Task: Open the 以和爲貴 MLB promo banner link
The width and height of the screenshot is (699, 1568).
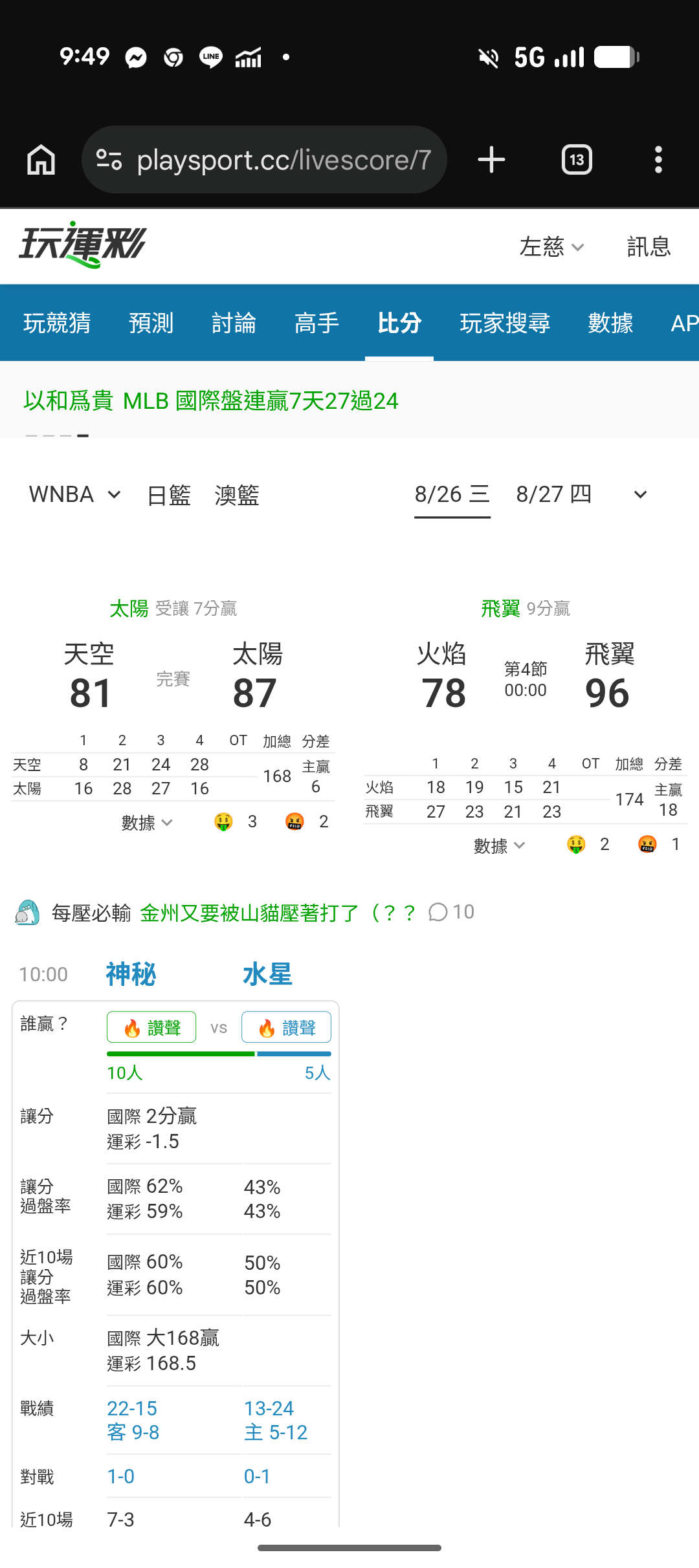Action: coord(211,401)
